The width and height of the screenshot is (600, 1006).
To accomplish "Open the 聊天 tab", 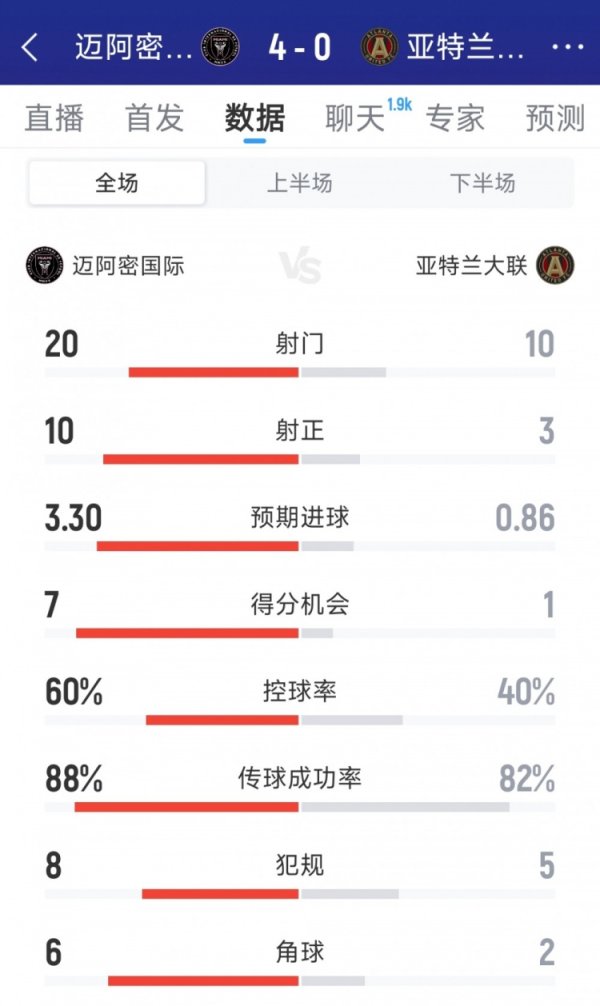I will pos(356,118).
